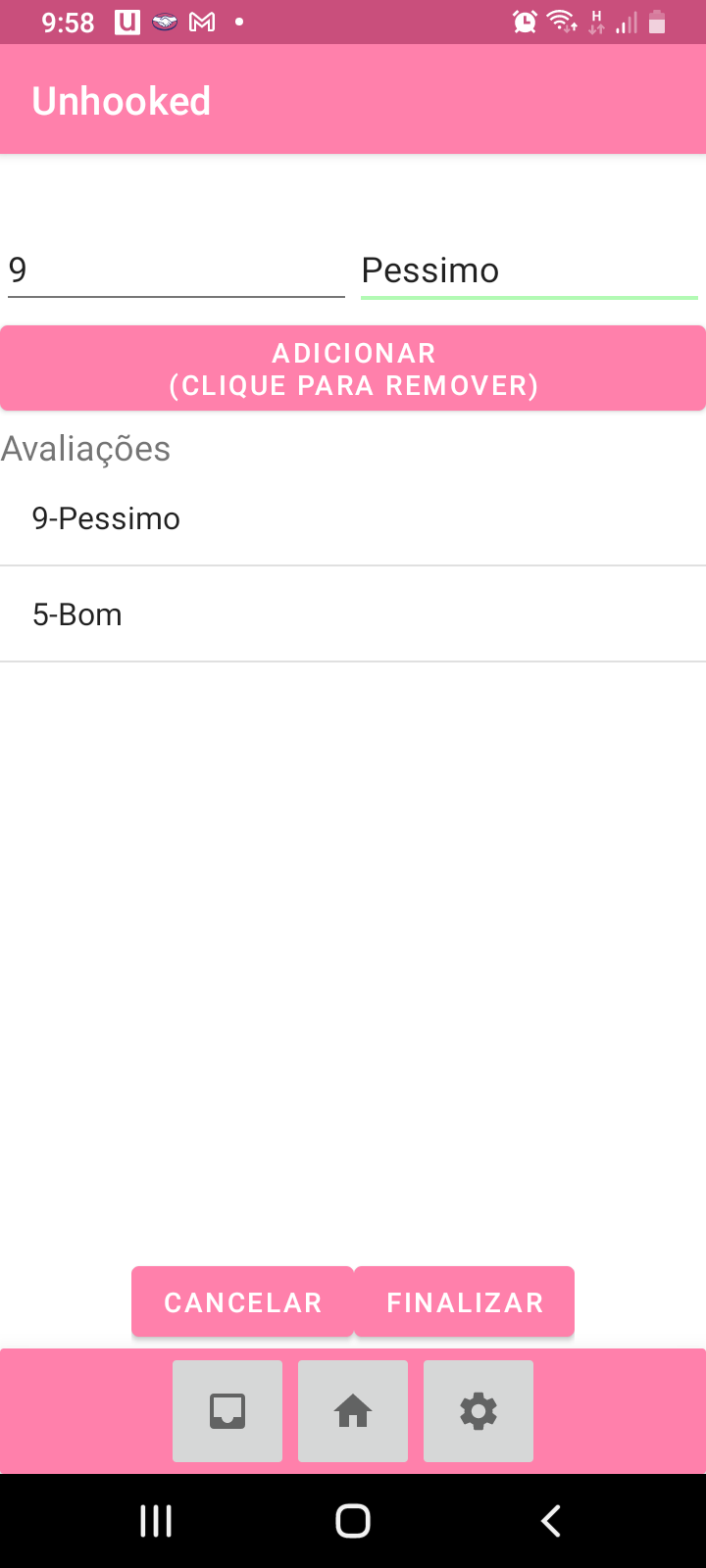Open settings gear in bottom bar
The height and width of the screenshot is (1568, 706).
coord(479,1411)
